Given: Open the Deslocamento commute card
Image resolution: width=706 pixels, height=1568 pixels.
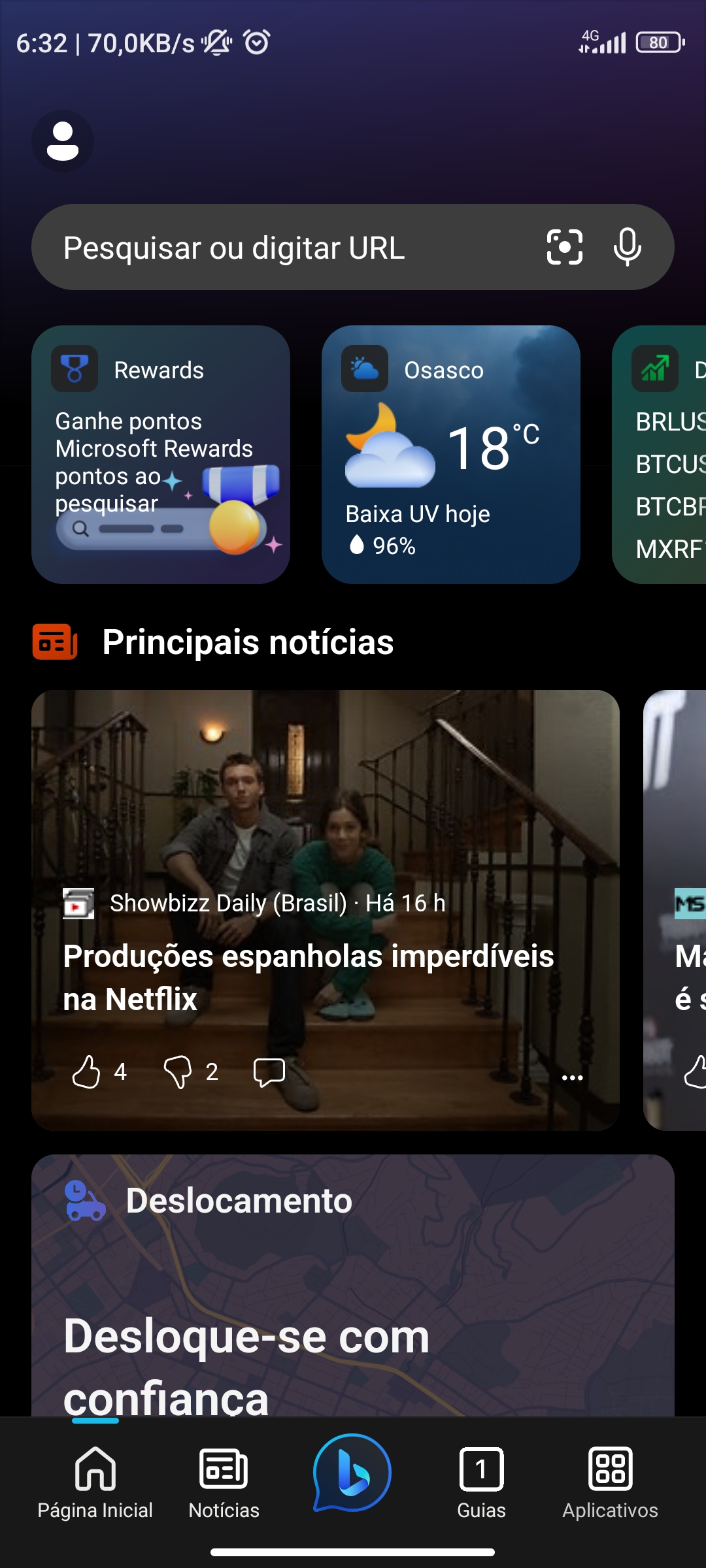Looking at the screenshot, I should coord(353,1281).
